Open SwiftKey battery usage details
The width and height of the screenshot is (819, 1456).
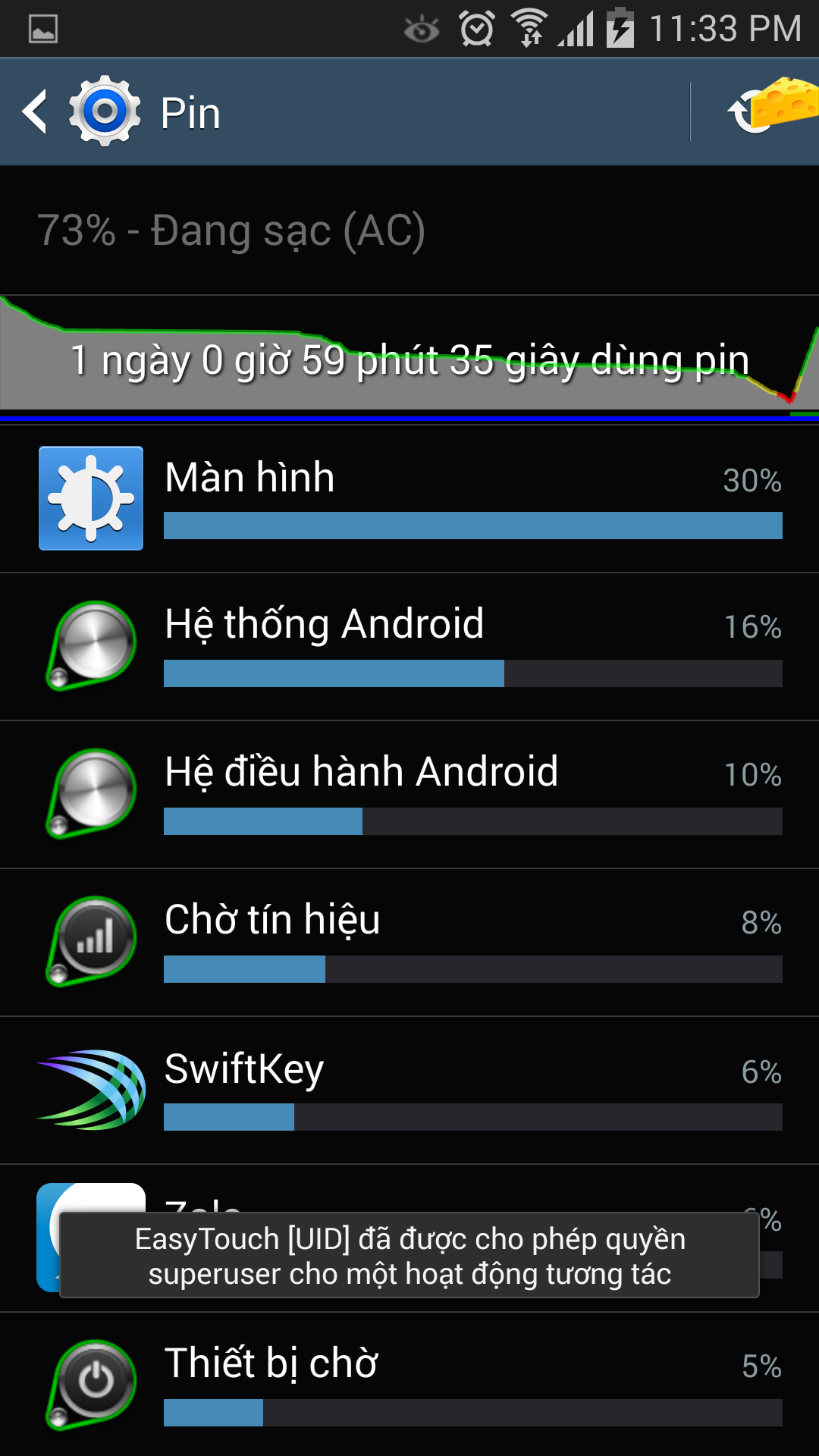pyautogui.click(x=409, y=1090)
